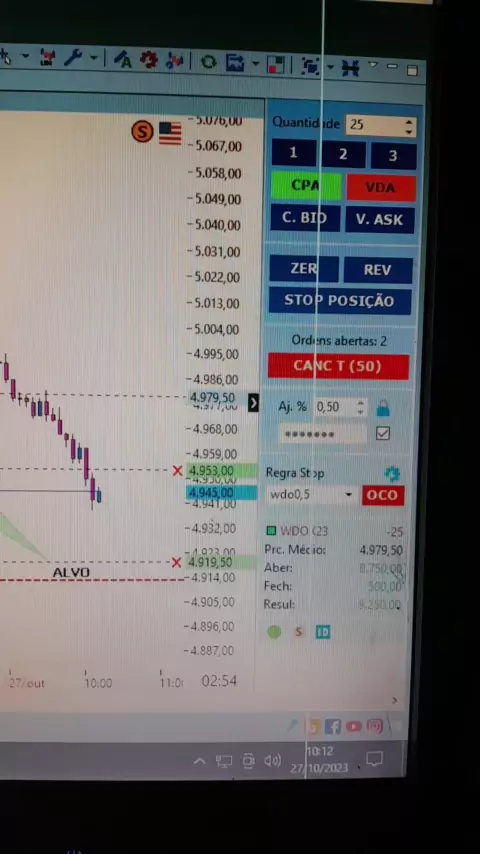
Task: Toggle the red OCO button
Action: pos(383,496)
